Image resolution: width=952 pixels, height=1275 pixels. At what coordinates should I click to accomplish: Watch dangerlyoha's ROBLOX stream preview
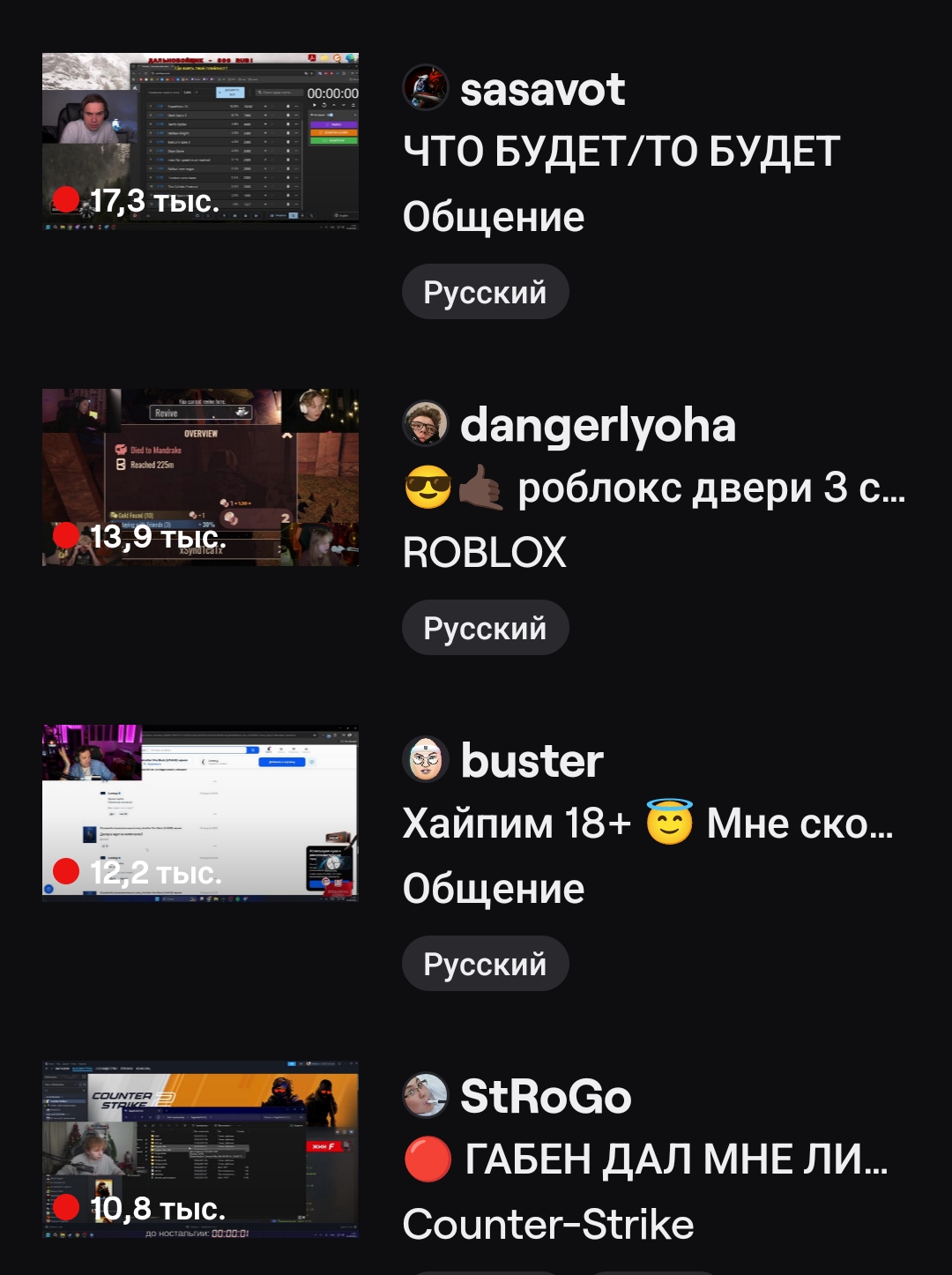click(x=200, y=477)
